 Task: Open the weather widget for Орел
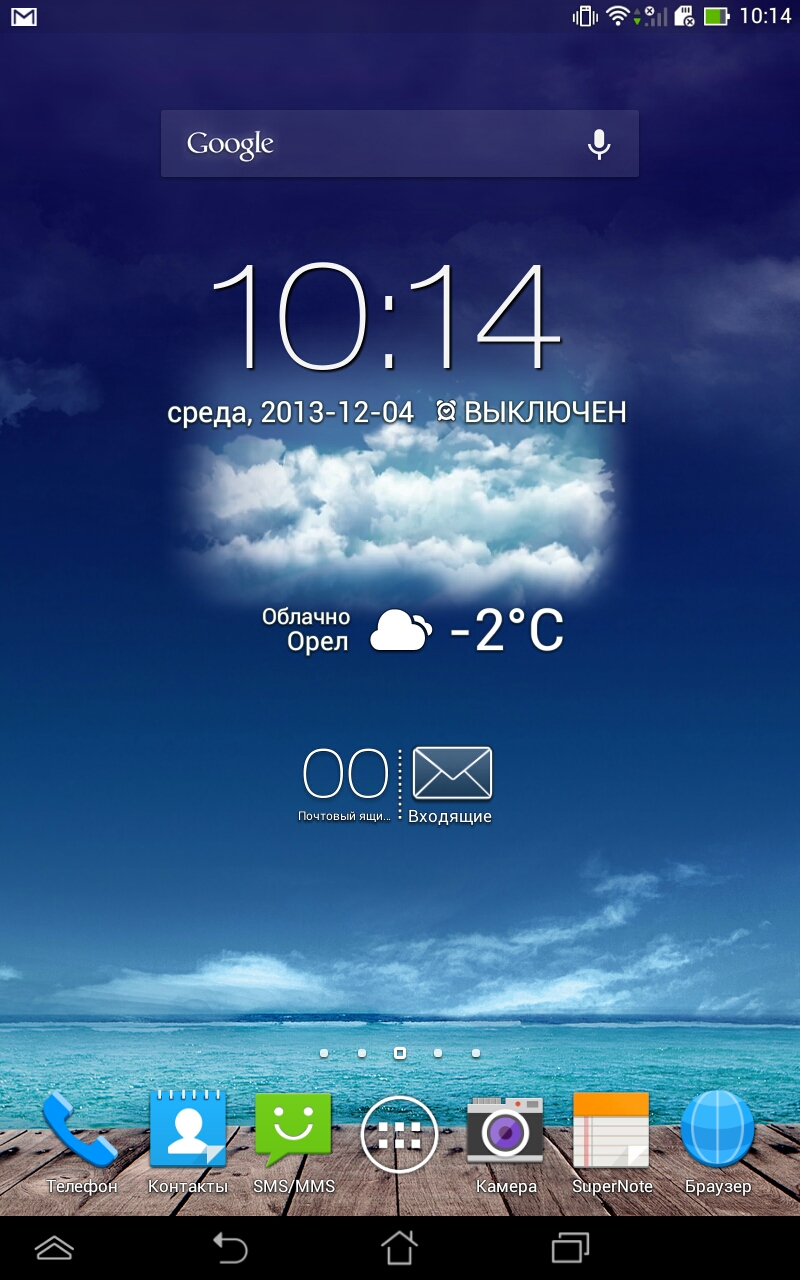[x=412, y=631]
